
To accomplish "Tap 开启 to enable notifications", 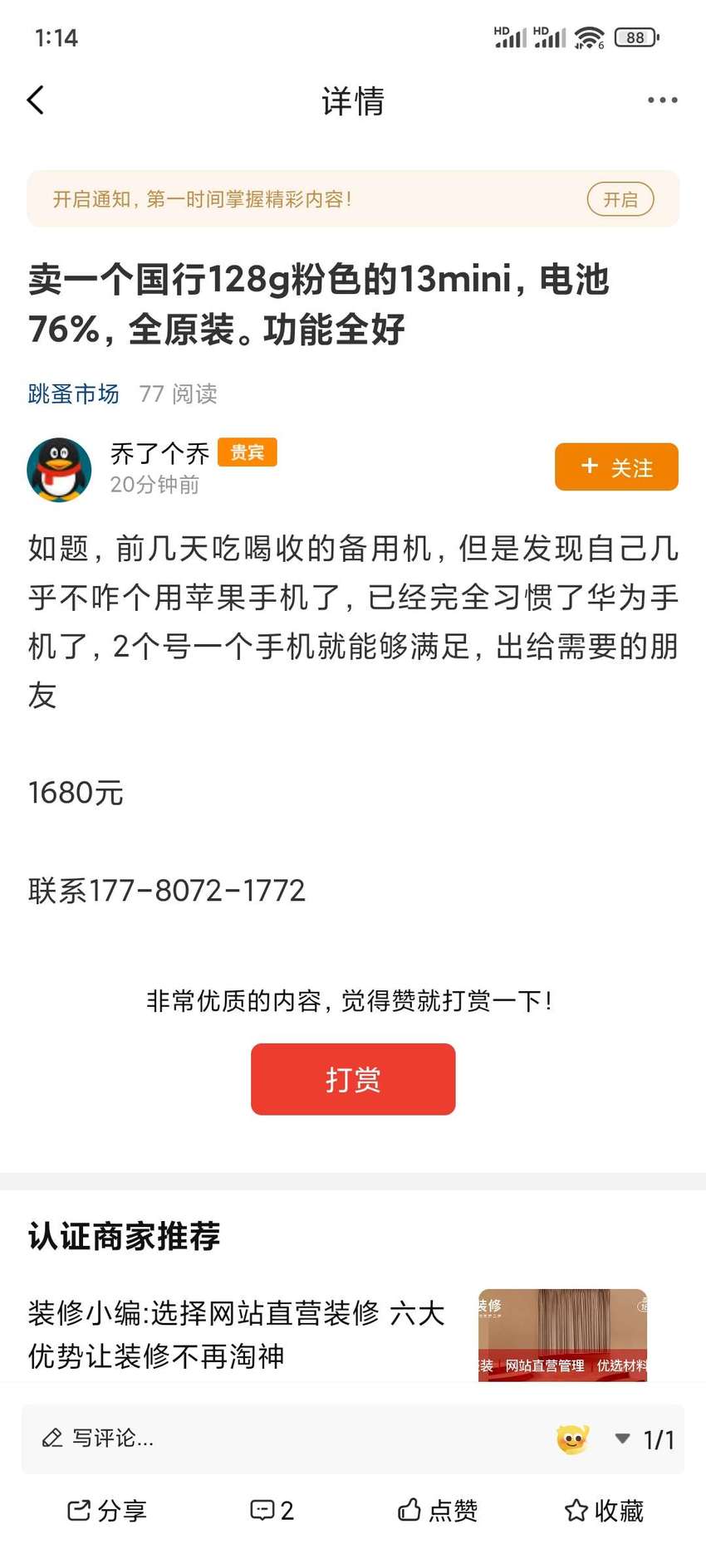I will click(x=620, y=199).
